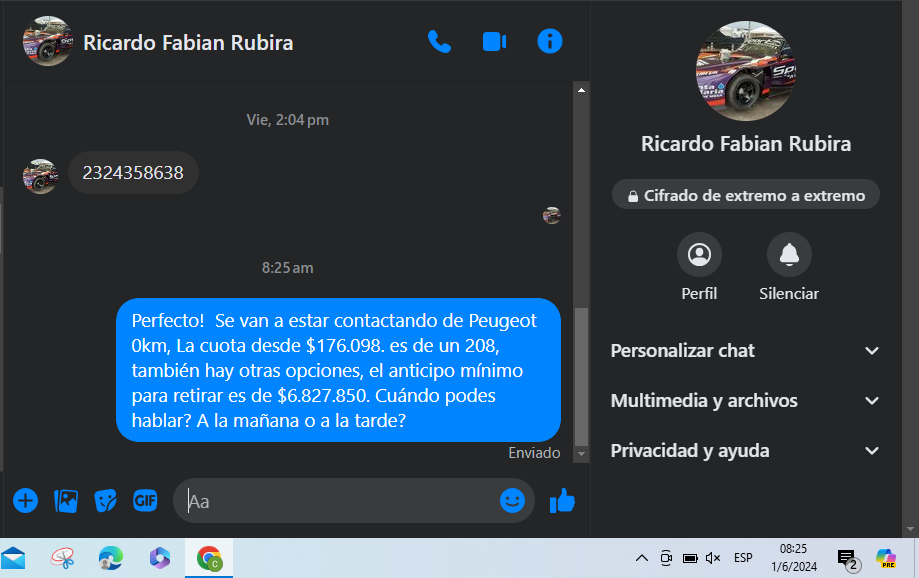919x578 pixels.
Task: Open the GIF picker
Action: pos(146,501)
